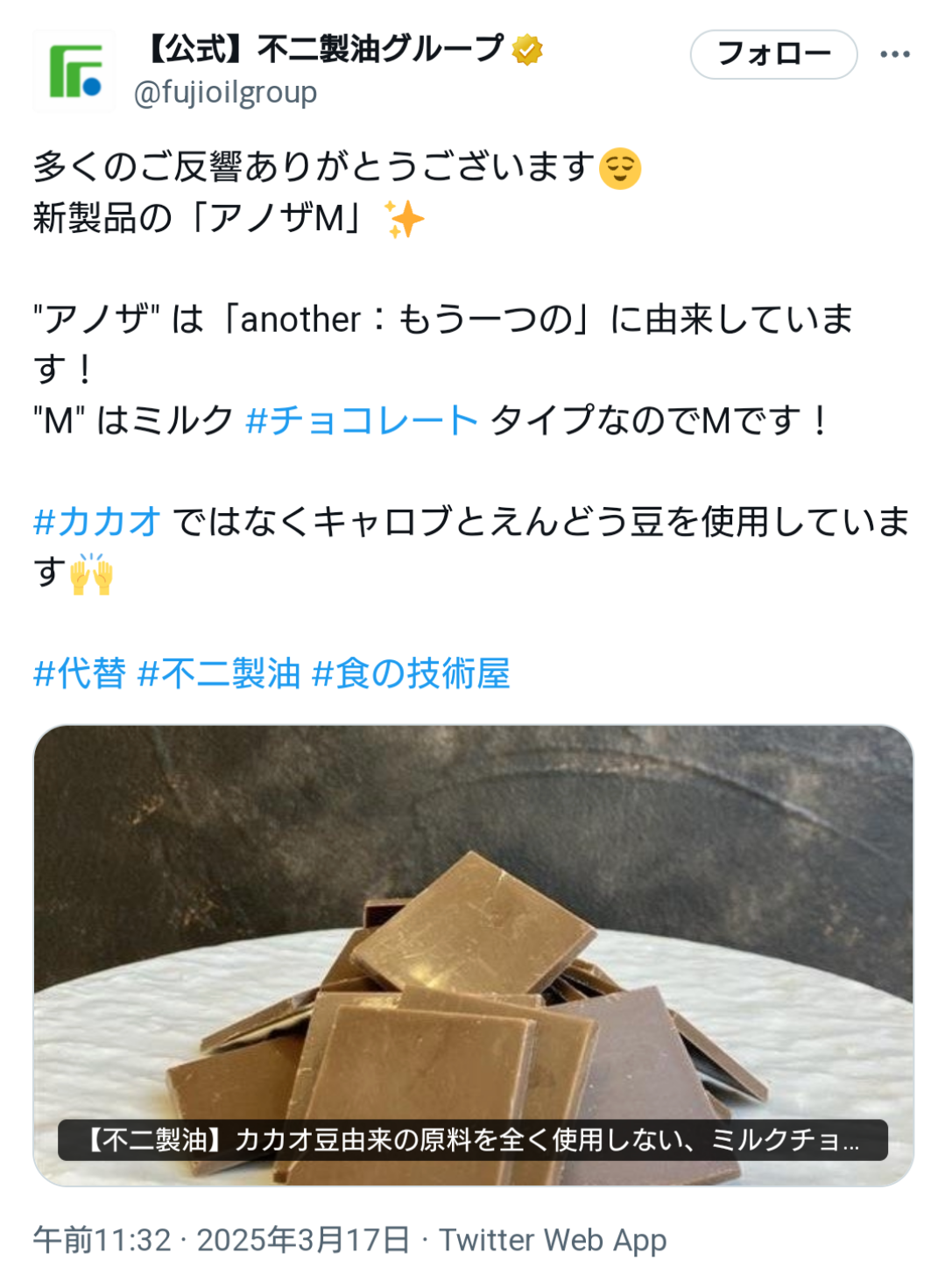Tap the Twitter Web App source label
Screen dimensions: 945x1288
click(553, 1240)
